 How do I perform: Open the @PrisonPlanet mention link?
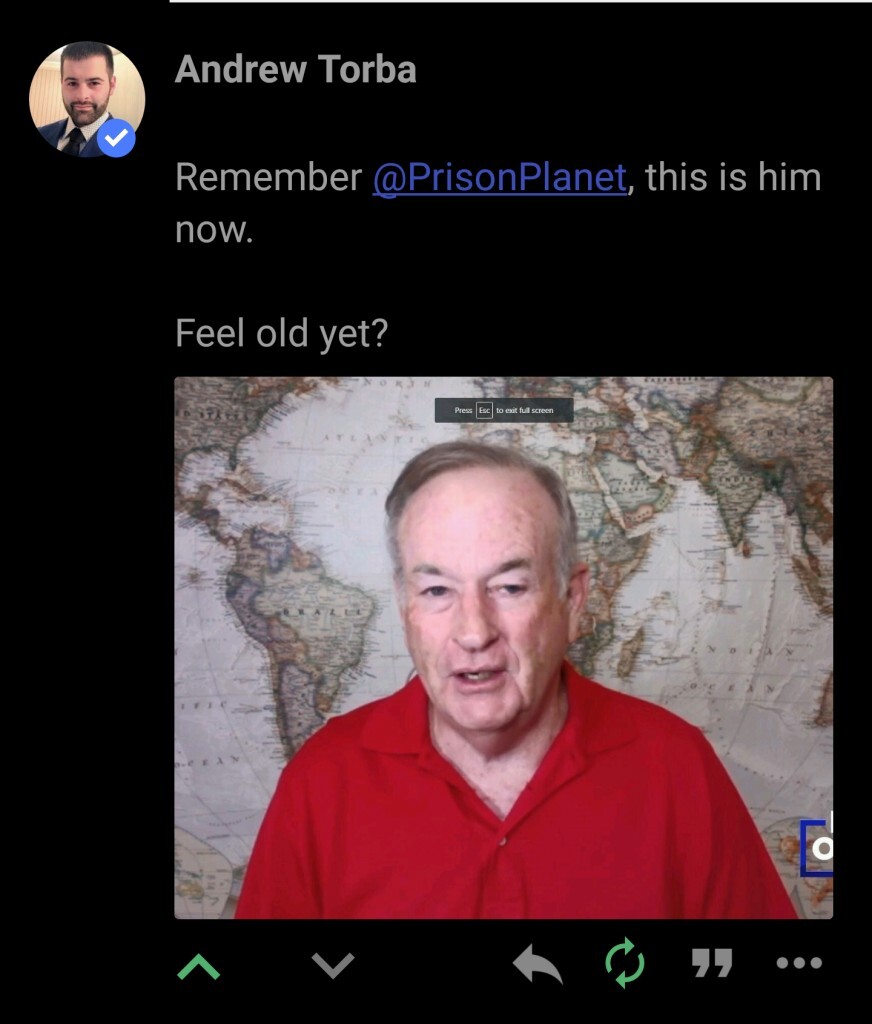[499, 178]
